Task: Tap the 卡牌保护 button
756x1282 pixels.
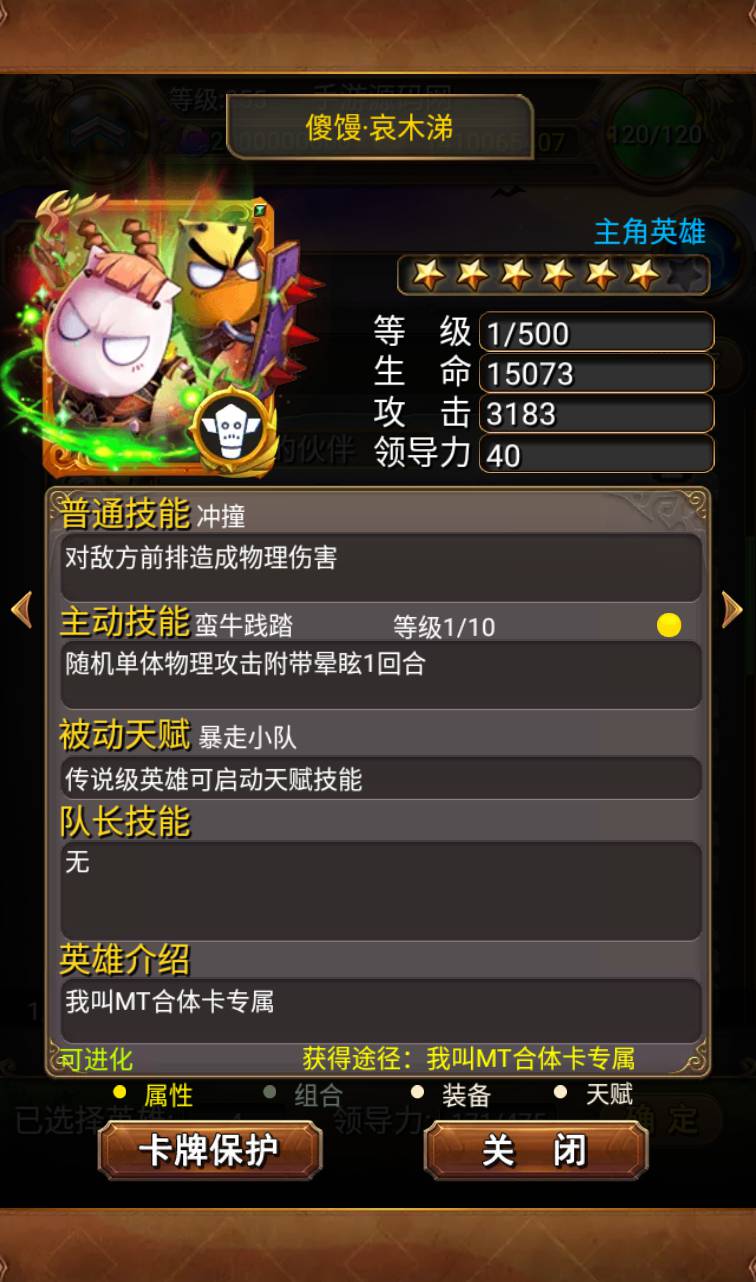Action: click(x=210, y=1150)
